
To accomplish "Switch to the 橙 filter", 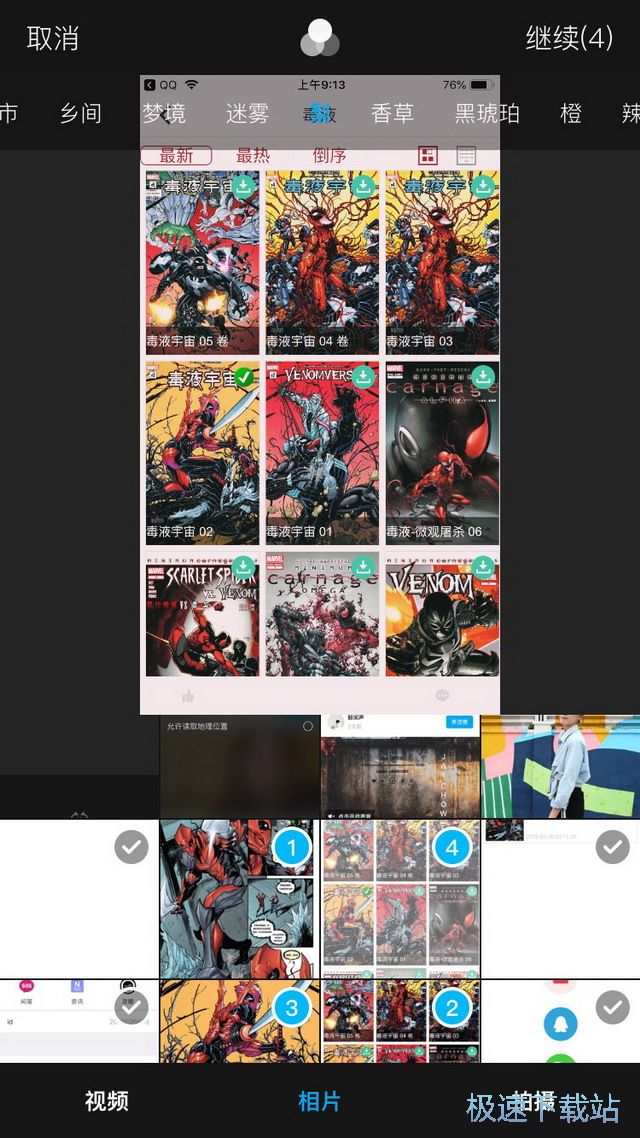I will coord(571,114).
